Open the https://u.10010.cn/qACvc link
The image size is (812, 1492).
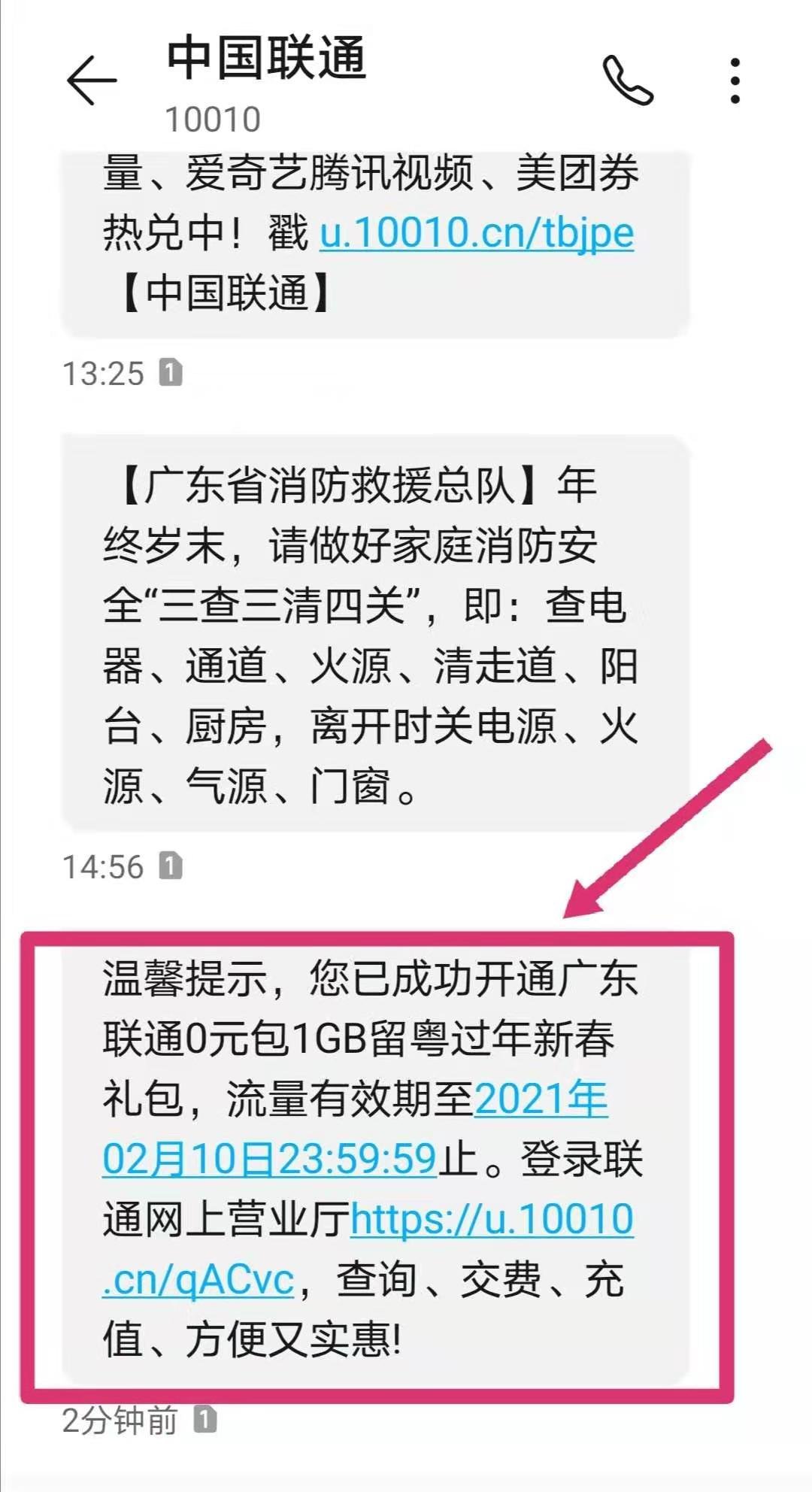[492, 1219]
